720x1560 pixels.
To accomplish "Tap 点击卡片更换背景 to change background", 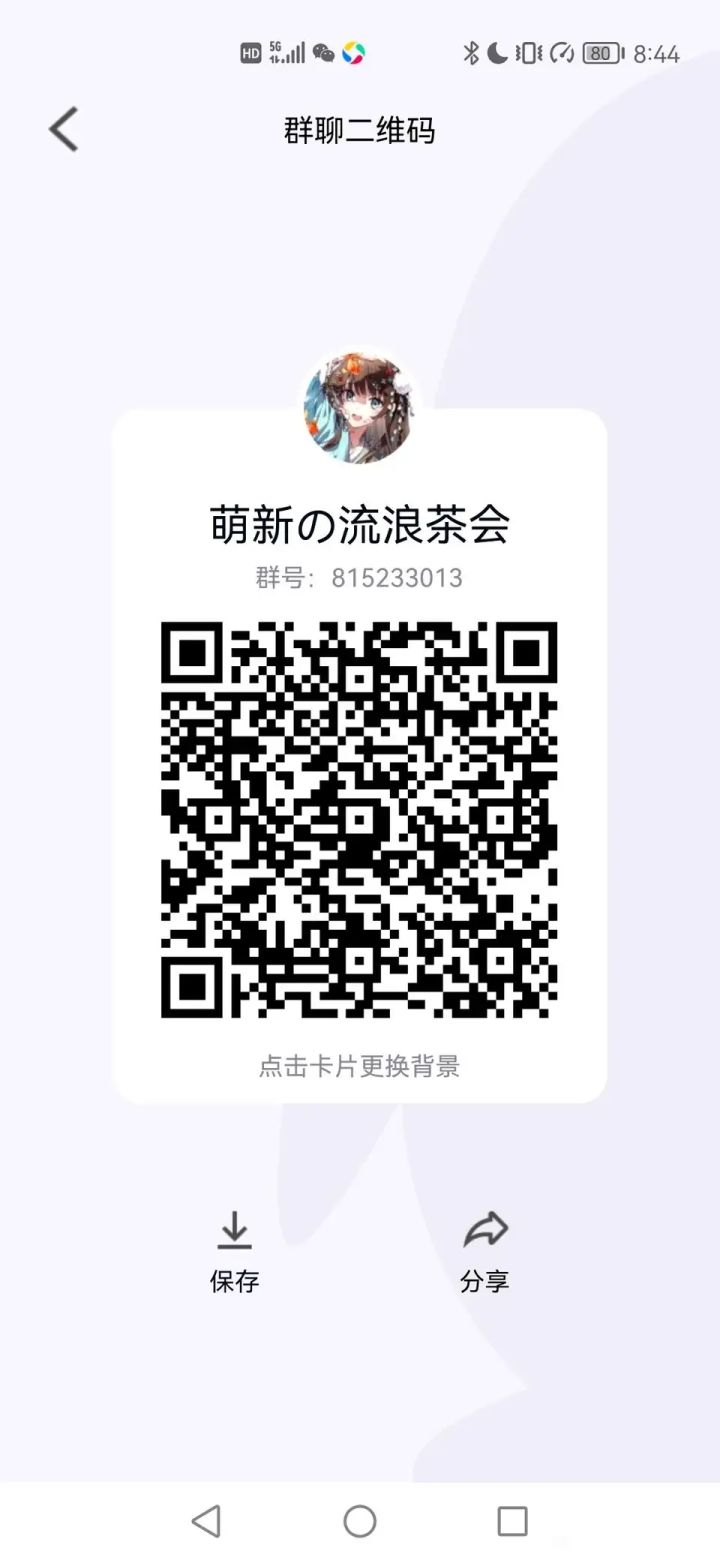I will tap(360, 1066).
